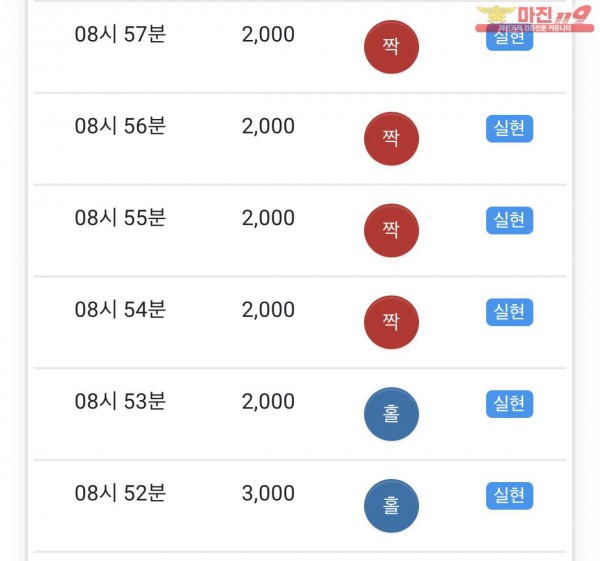Tap 실현 next to the 08시 54분 entry
Viewport: 600px width, 561px height.
509,312
